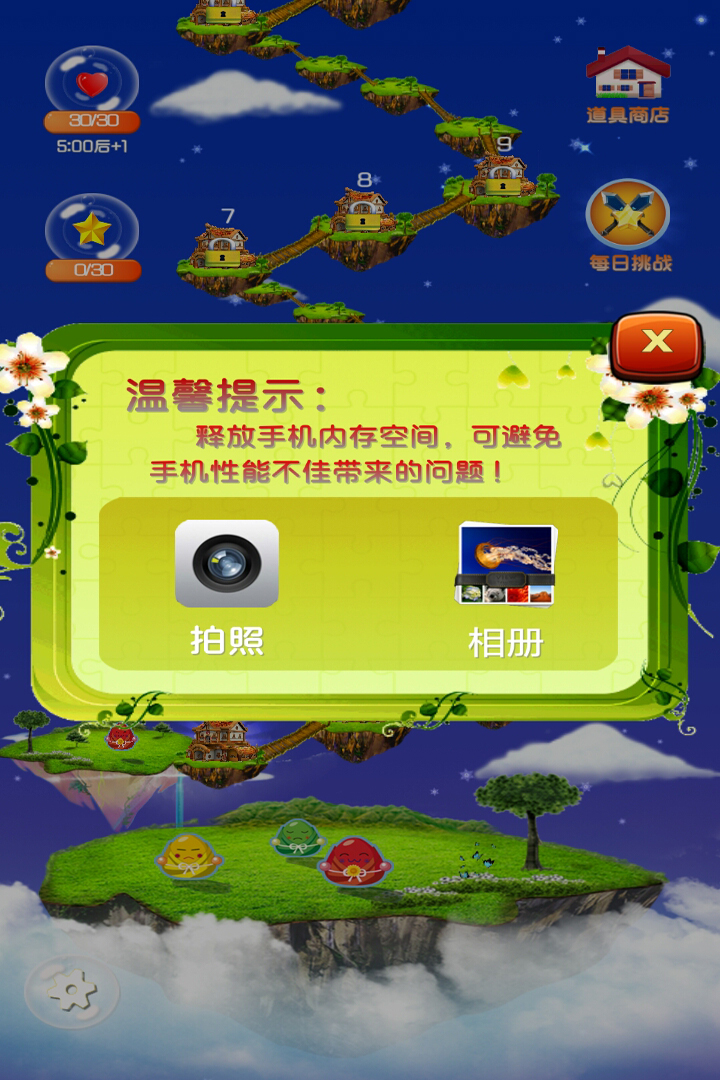This screenshot has width=720, height=1080.
Task: Open the settings gear
Action: point(72,993)
